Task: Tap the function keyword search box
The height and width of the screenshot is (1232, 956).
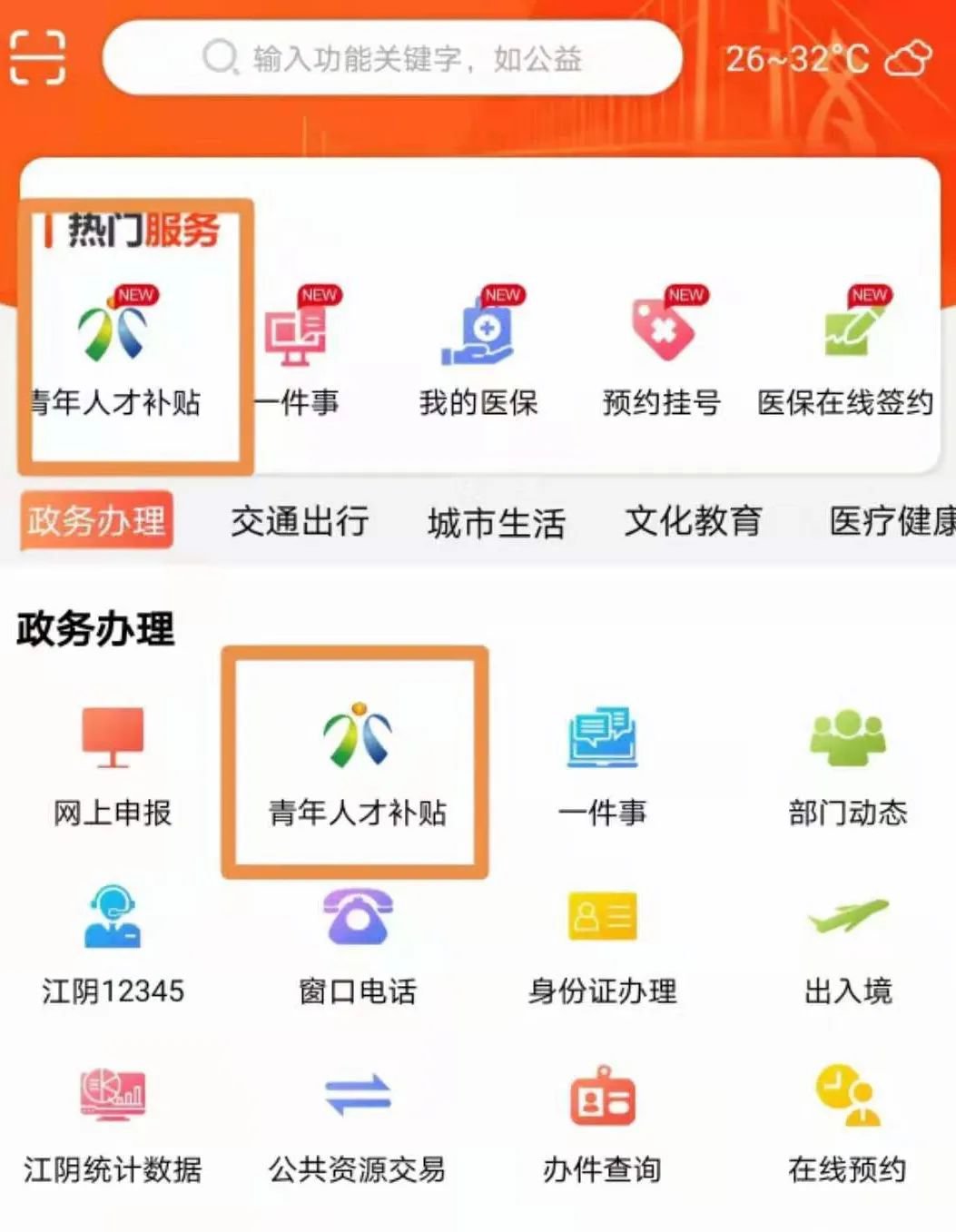Action: tap(391, 58)
